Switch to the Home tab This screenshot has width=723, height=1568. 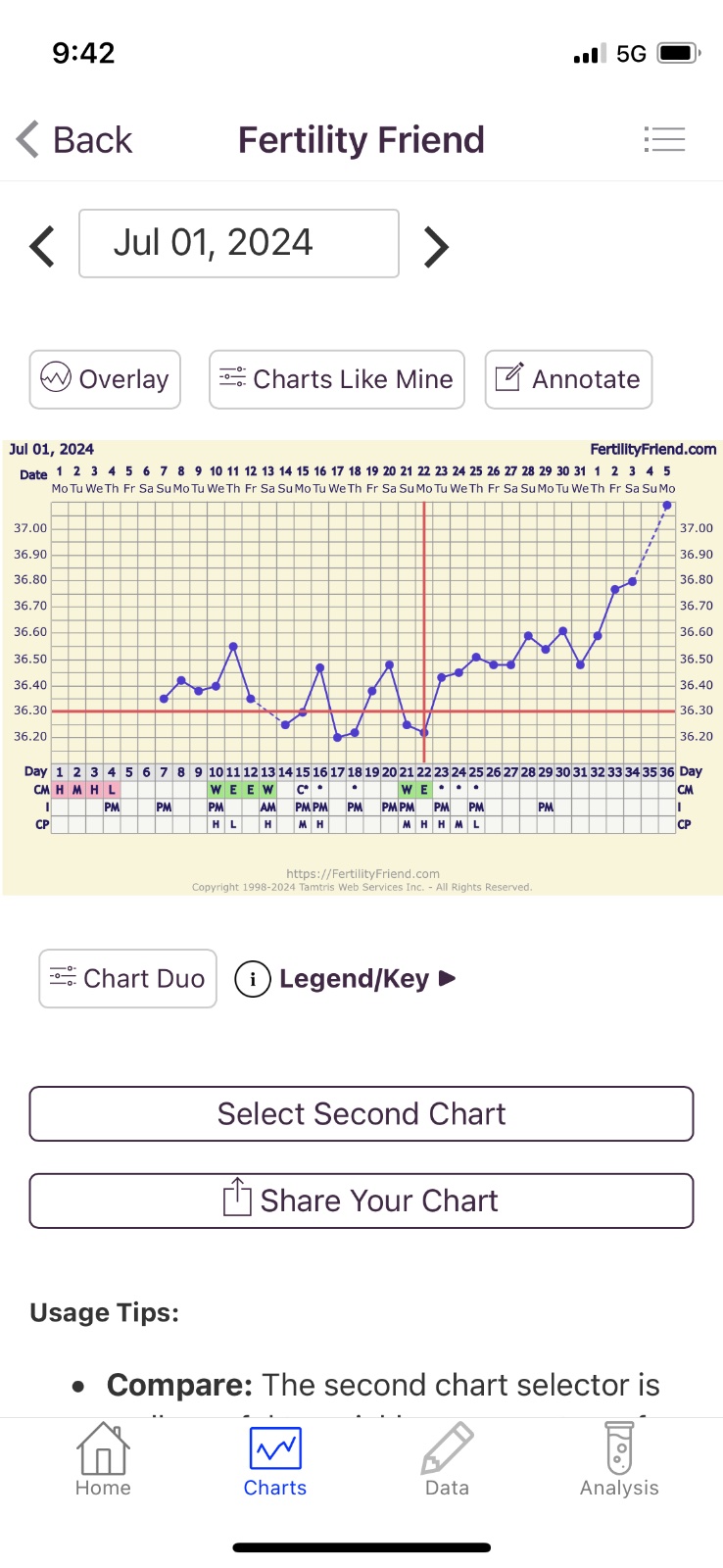click(103, 1460)
